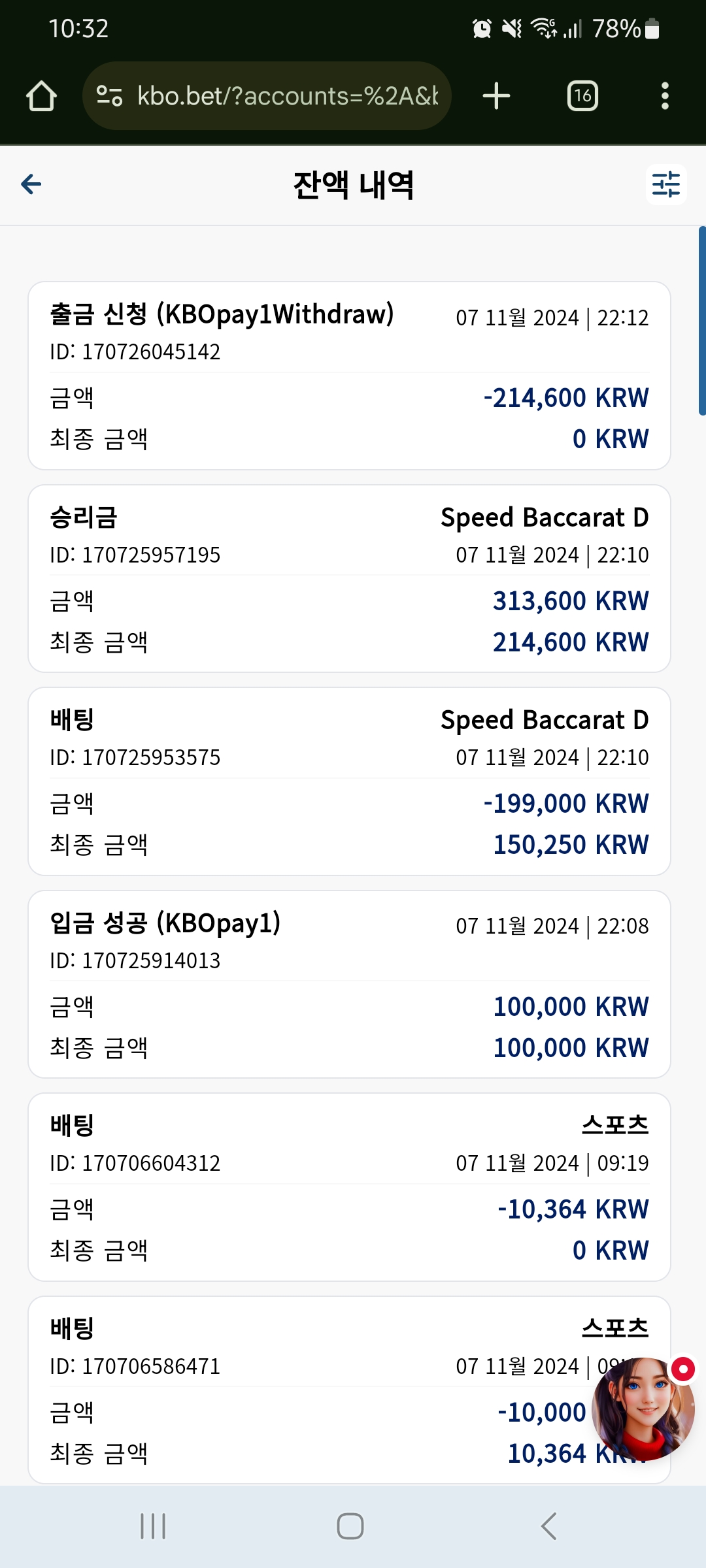Focus the kbo.bet address bar
This screenshot has height=1568, width=706.
[x=267, y=96]
